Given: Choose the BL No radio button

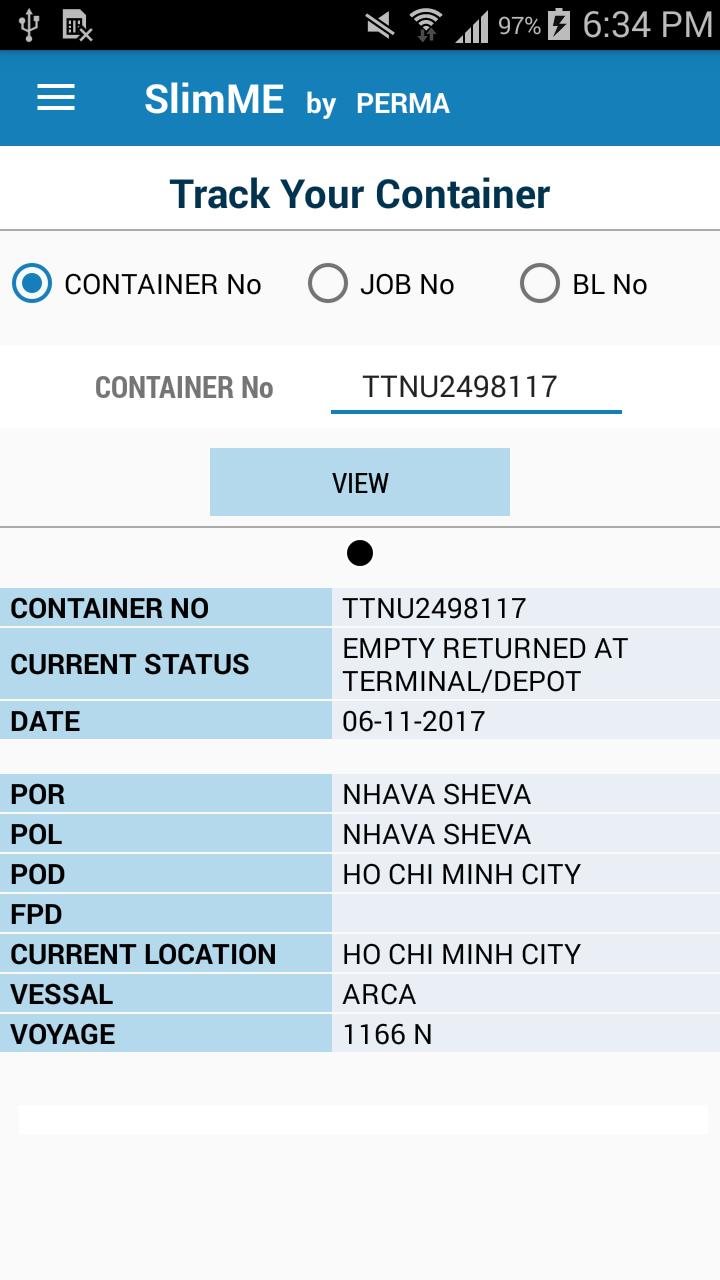Looking at the screenshot, I should pyautogui.click(x=540, y=284).
